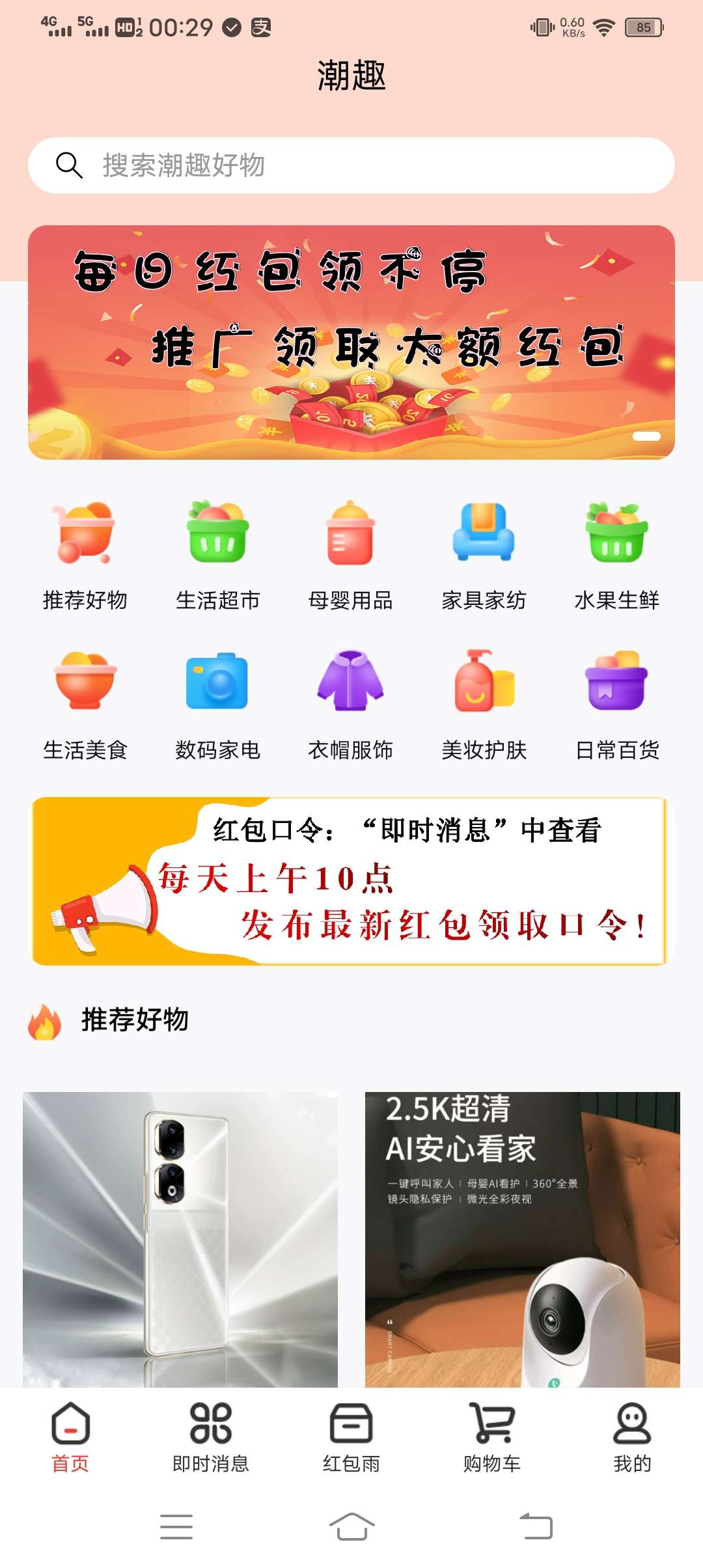Open the white smartphone product card
This screenshot has height=1568, width=703.
[x=180, y=1239]
